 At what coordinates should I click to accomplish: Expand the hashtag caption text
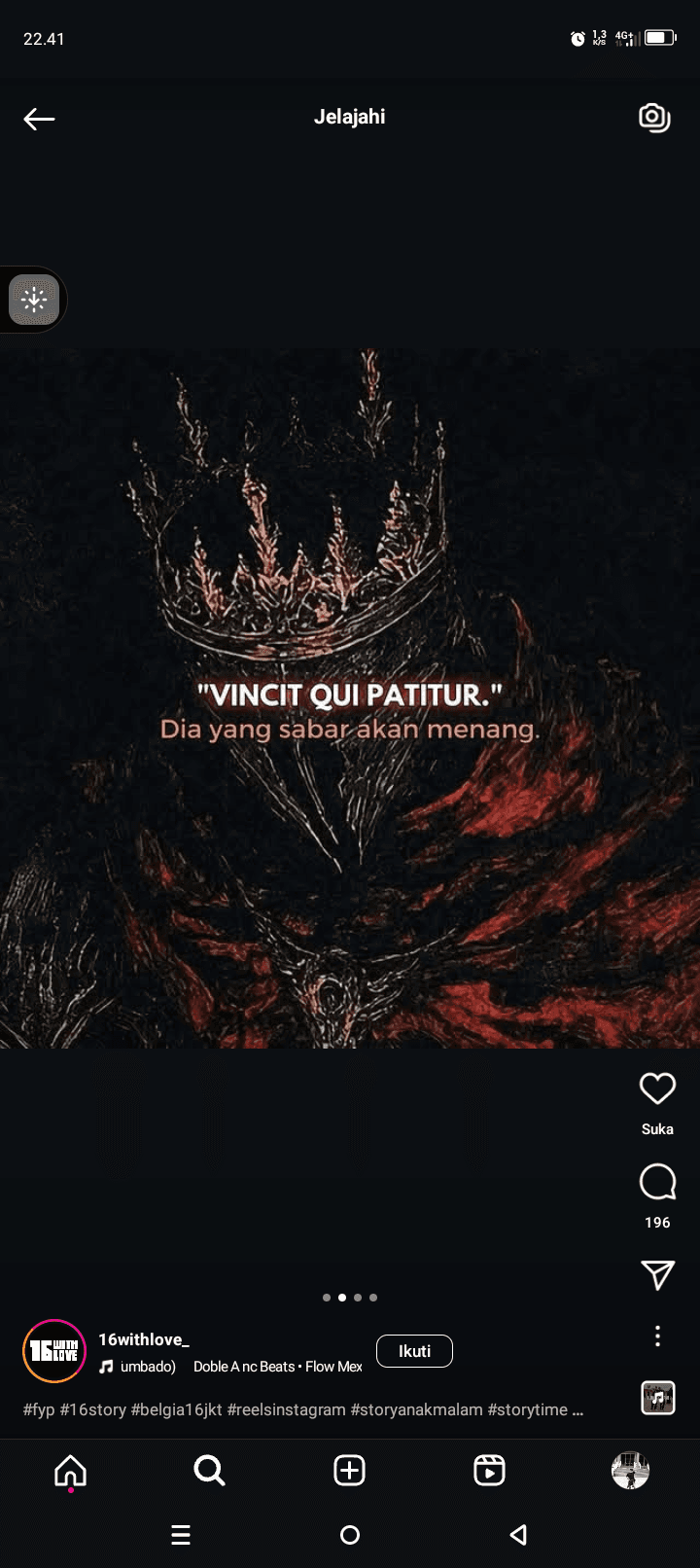click(301, 1409)
